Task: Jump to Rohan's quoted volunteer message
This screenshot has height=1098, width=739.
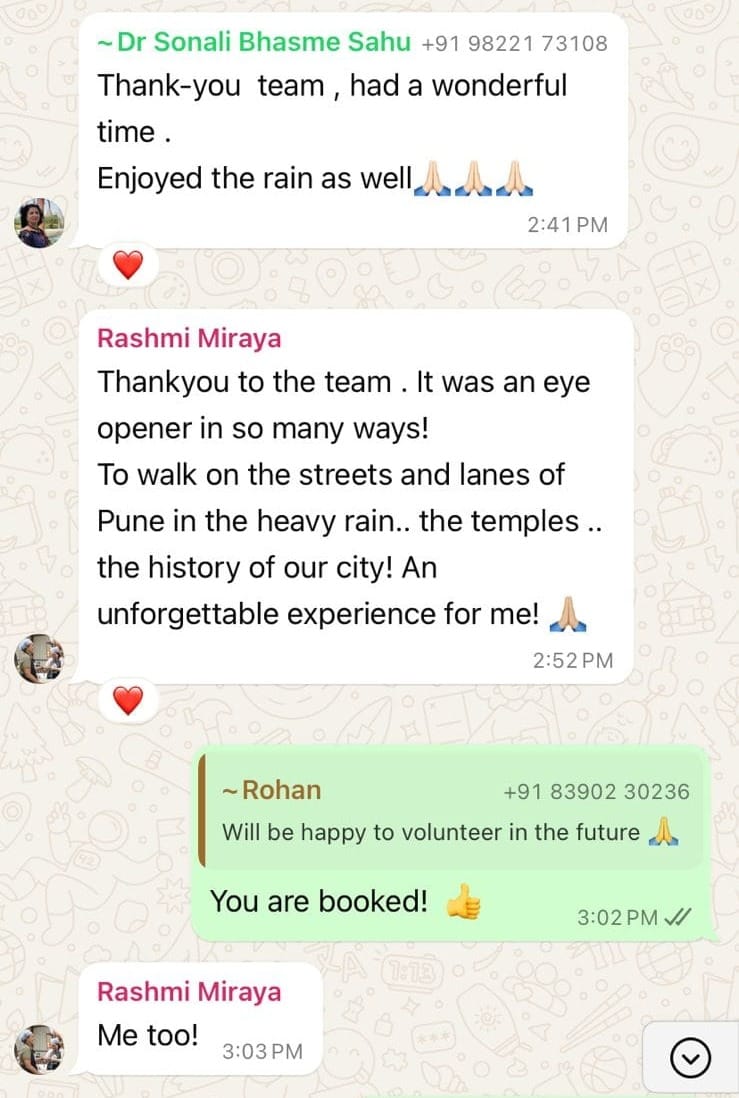Action: 452,810
